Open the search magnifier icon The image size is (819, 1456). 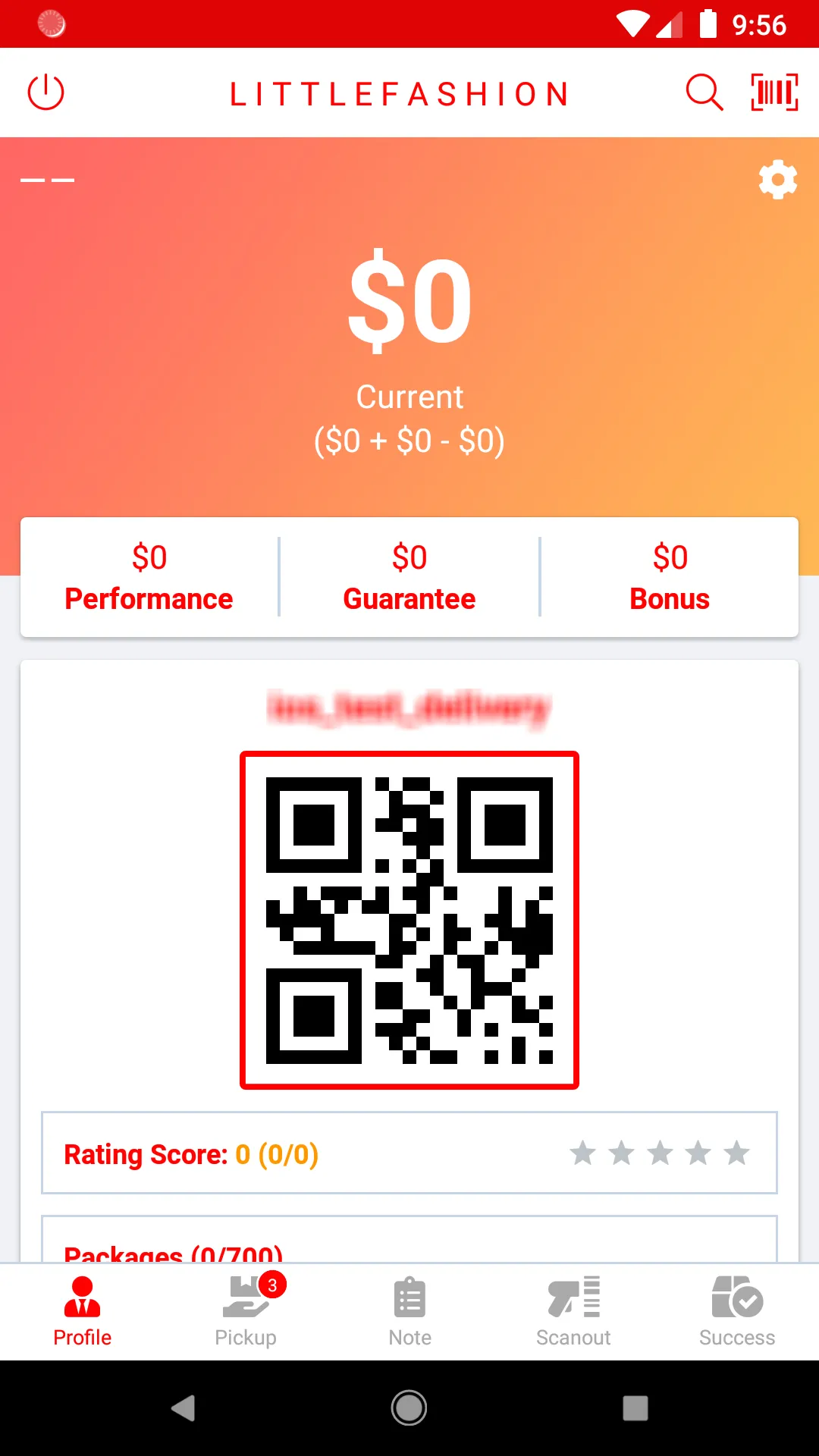704,93
